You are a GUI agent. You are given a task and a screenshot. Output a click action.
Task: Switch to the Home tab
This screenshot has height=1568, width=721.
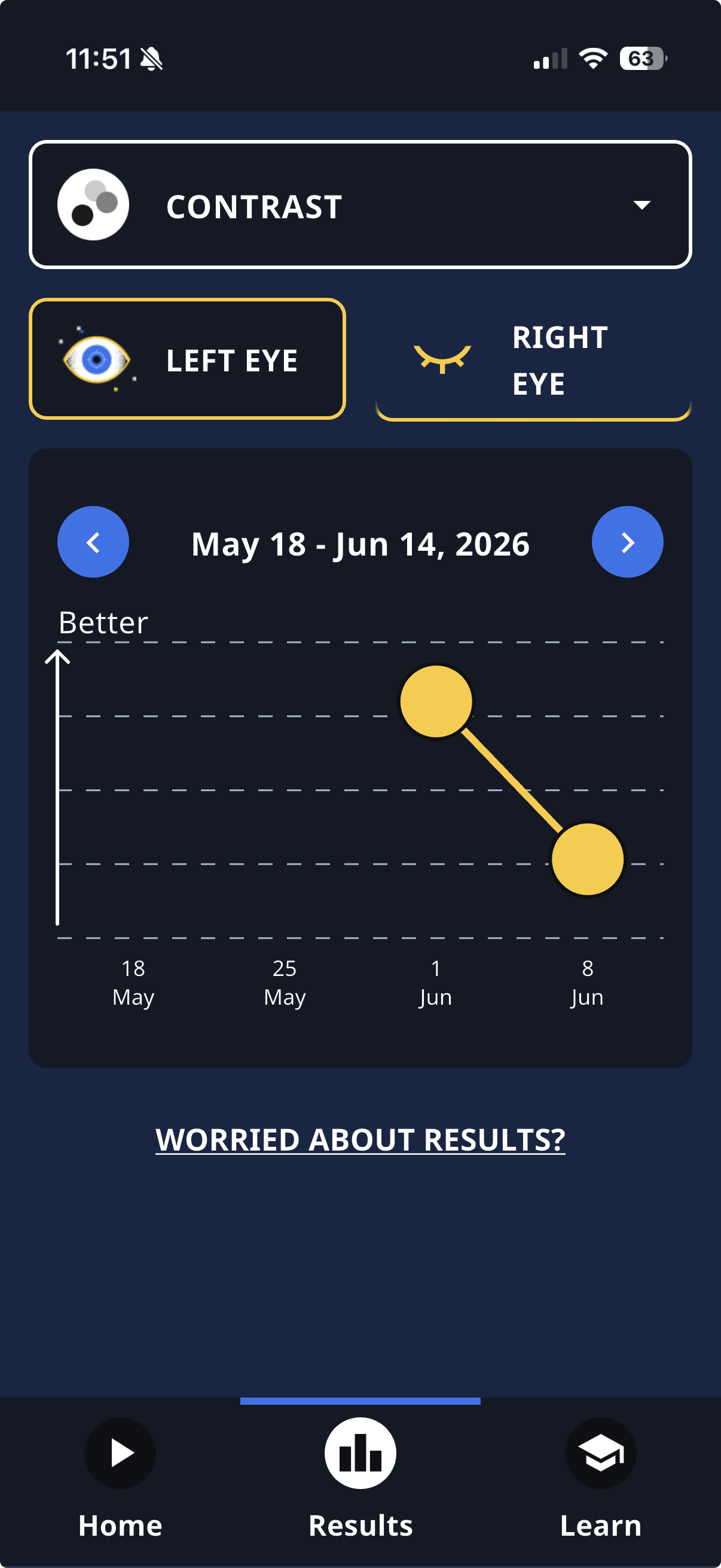pyautogui.click(x=120, y=1479)
